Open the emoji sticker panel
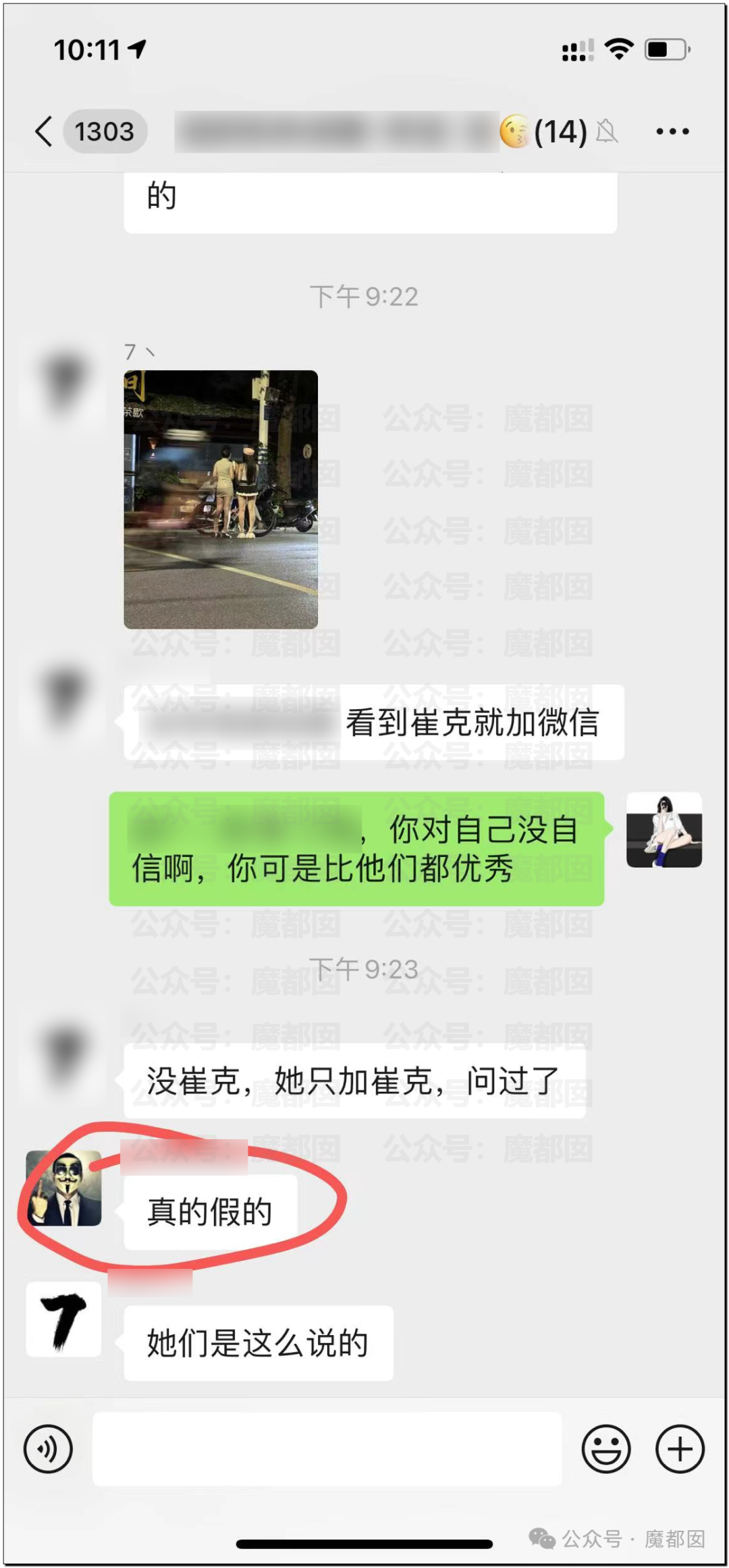The height and width of the screenshot is (1568, 729). 606,1448
